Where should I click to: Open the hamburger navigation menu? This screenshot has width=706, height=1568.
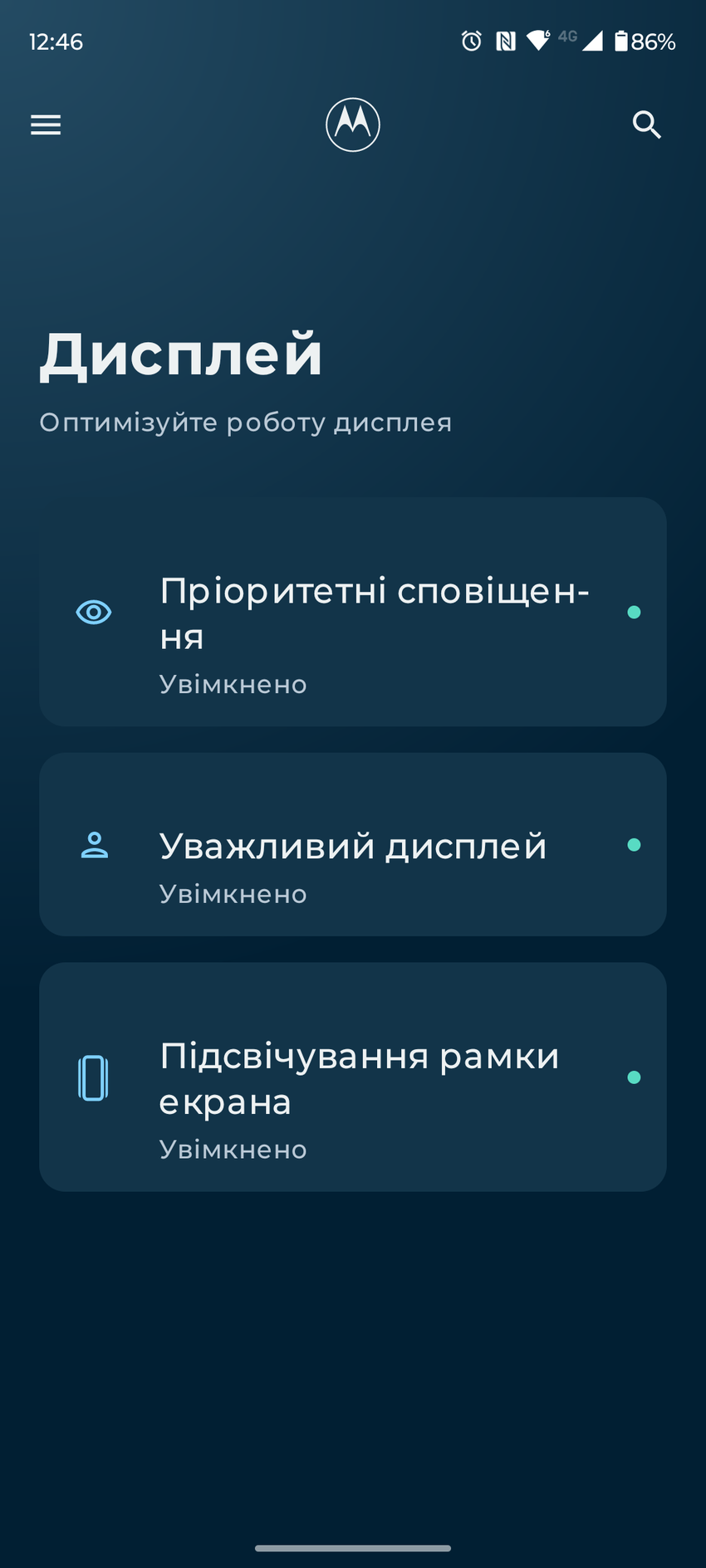(45, 125)
